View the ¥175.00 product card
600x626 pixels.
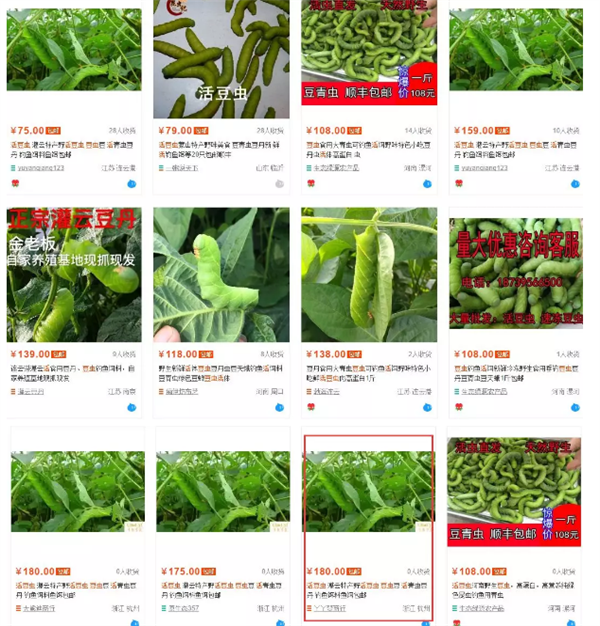pyautogui.click(x=221, y=492)
